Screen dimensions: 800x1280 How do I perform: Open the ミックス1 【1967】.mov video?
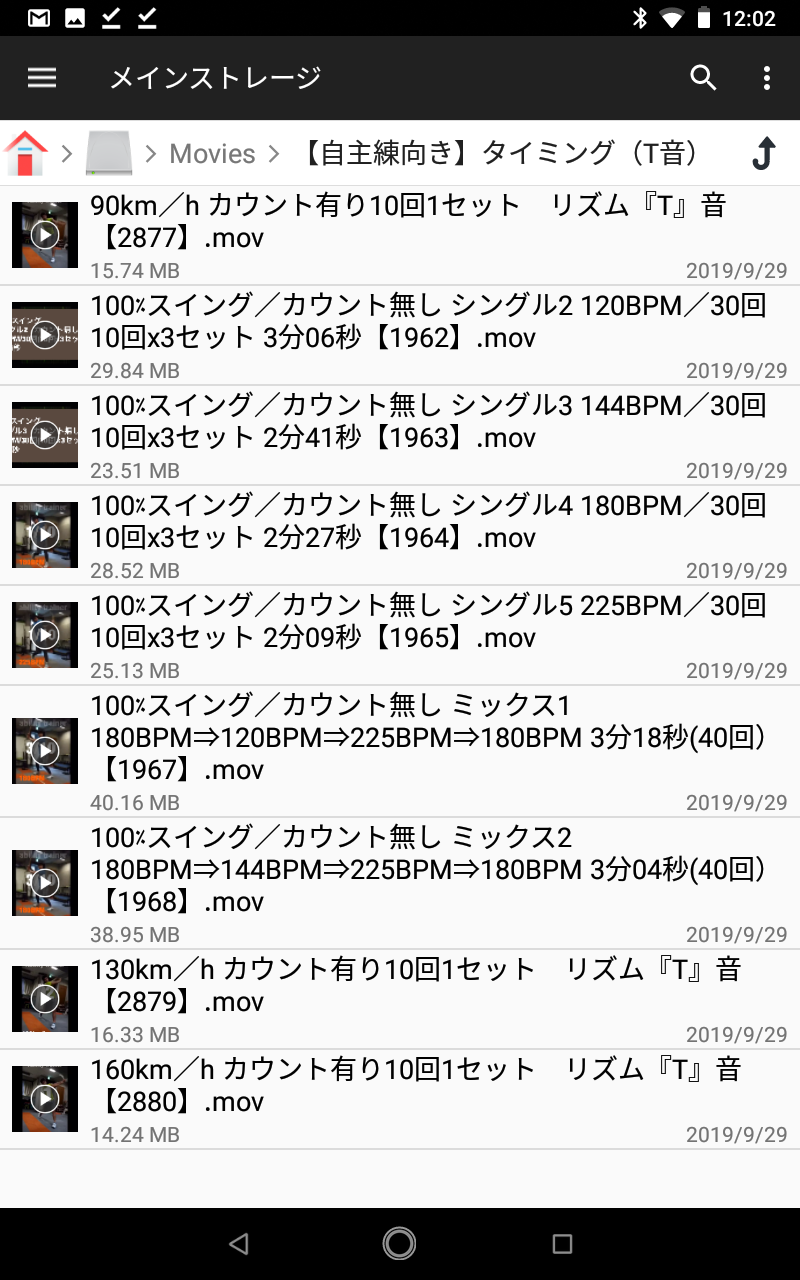[400, 751]
